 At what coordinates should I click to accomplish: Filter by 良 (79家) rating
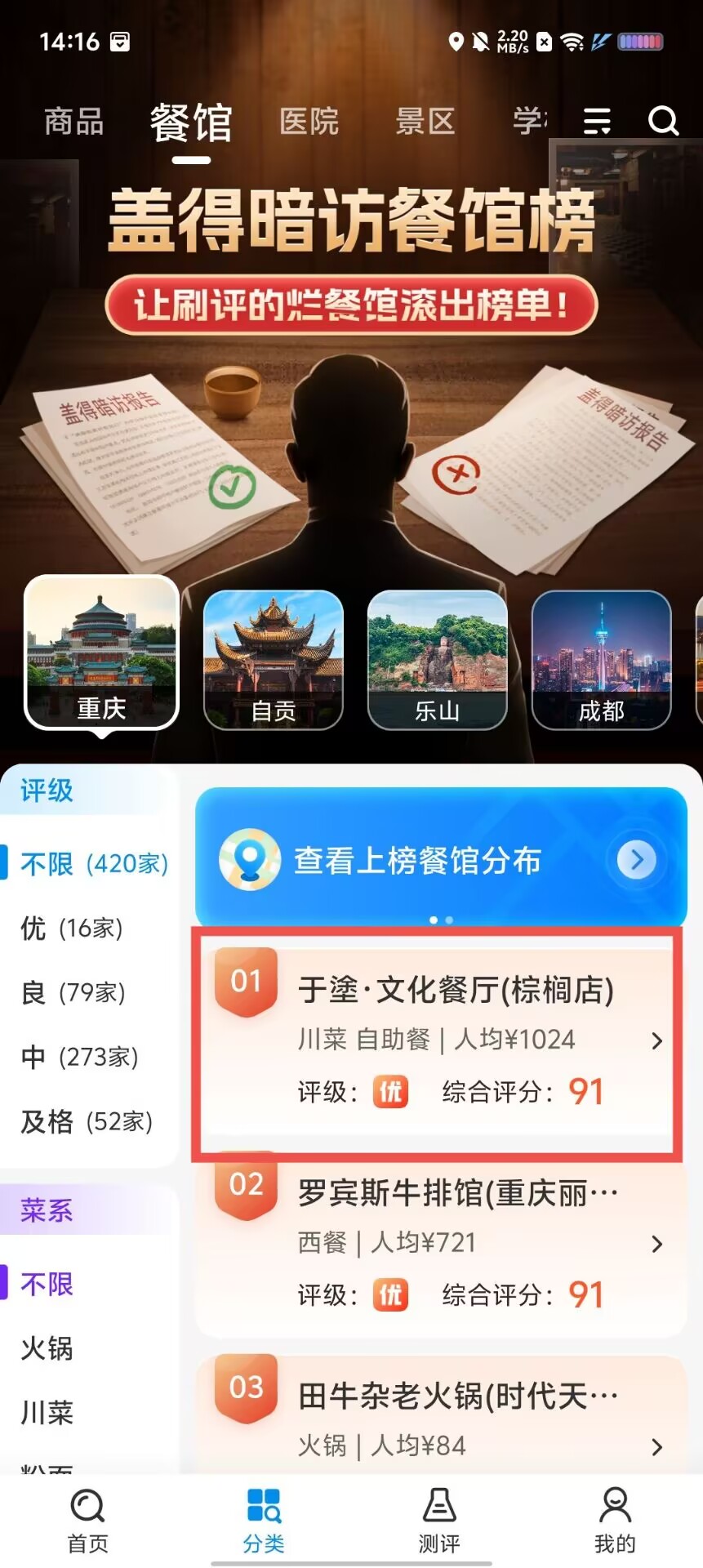point(73,993)
